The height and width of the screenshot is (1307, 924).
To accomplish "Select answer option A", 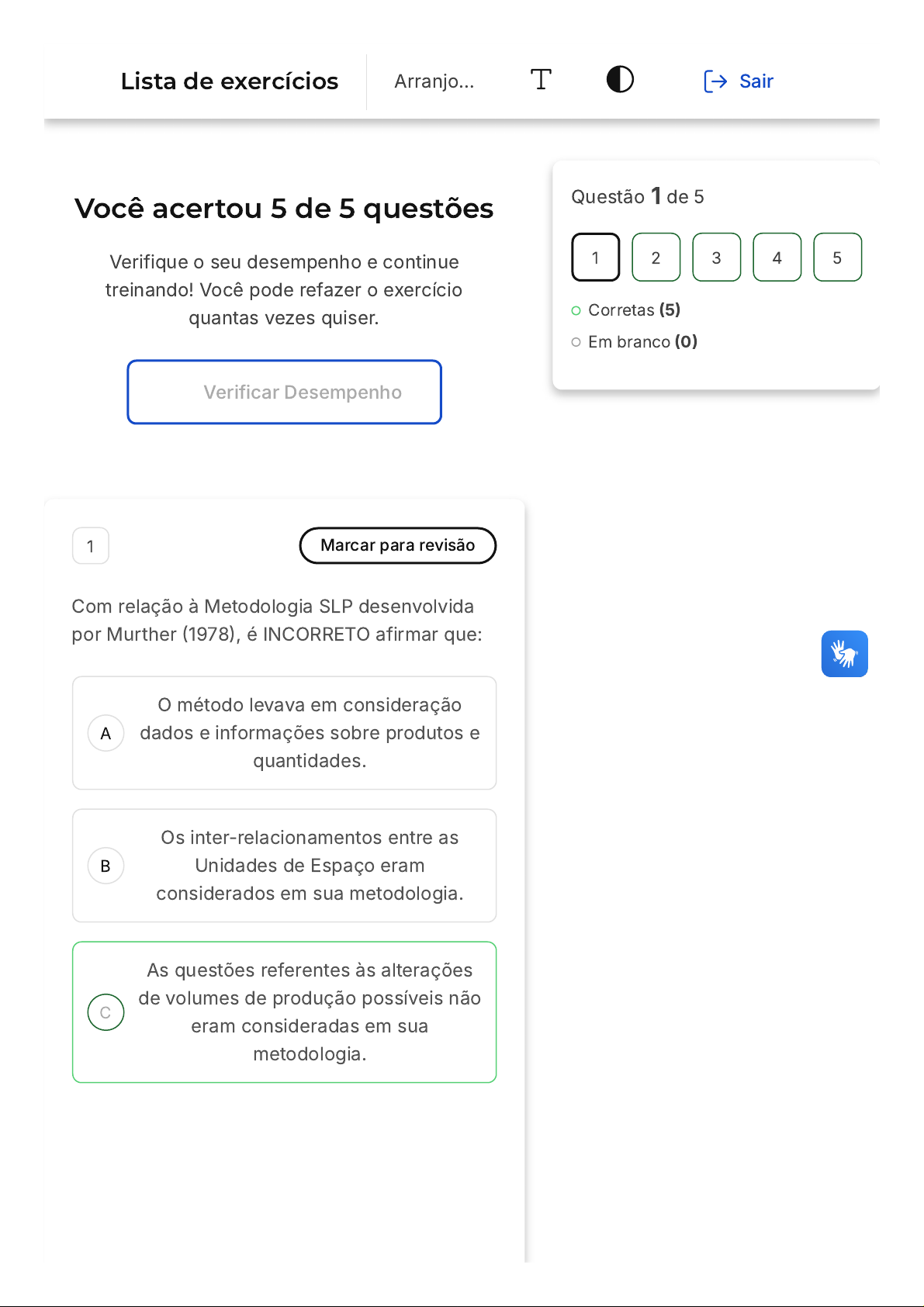I will click(285, 733).
